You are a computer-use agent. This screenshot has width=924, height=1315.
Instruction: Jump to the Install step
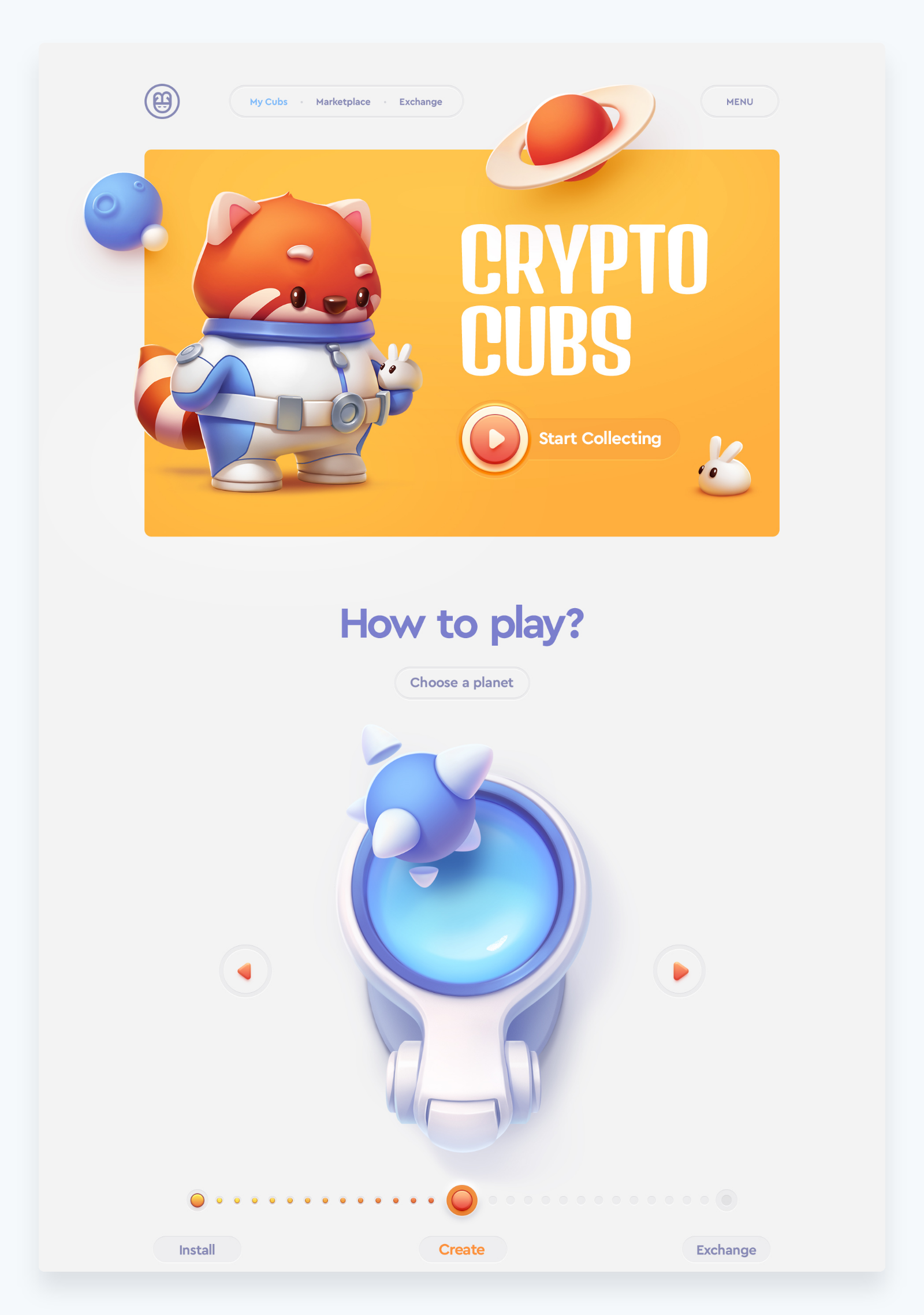(x=197, y=1250)
